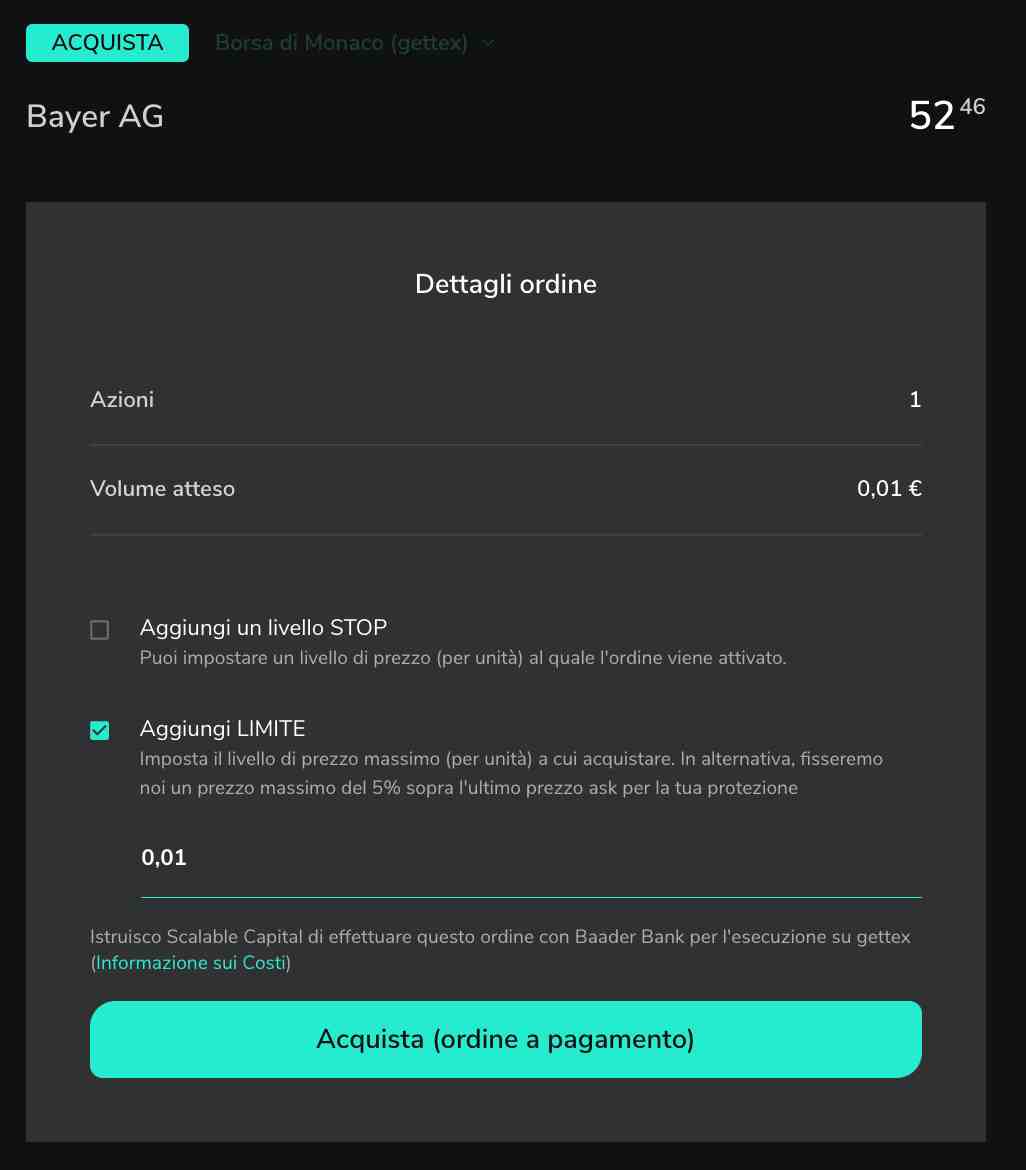This screenshot has height=1170, width=1026.
Task: Tap the ACQUISTA order type badge
Action: [107, 43]
